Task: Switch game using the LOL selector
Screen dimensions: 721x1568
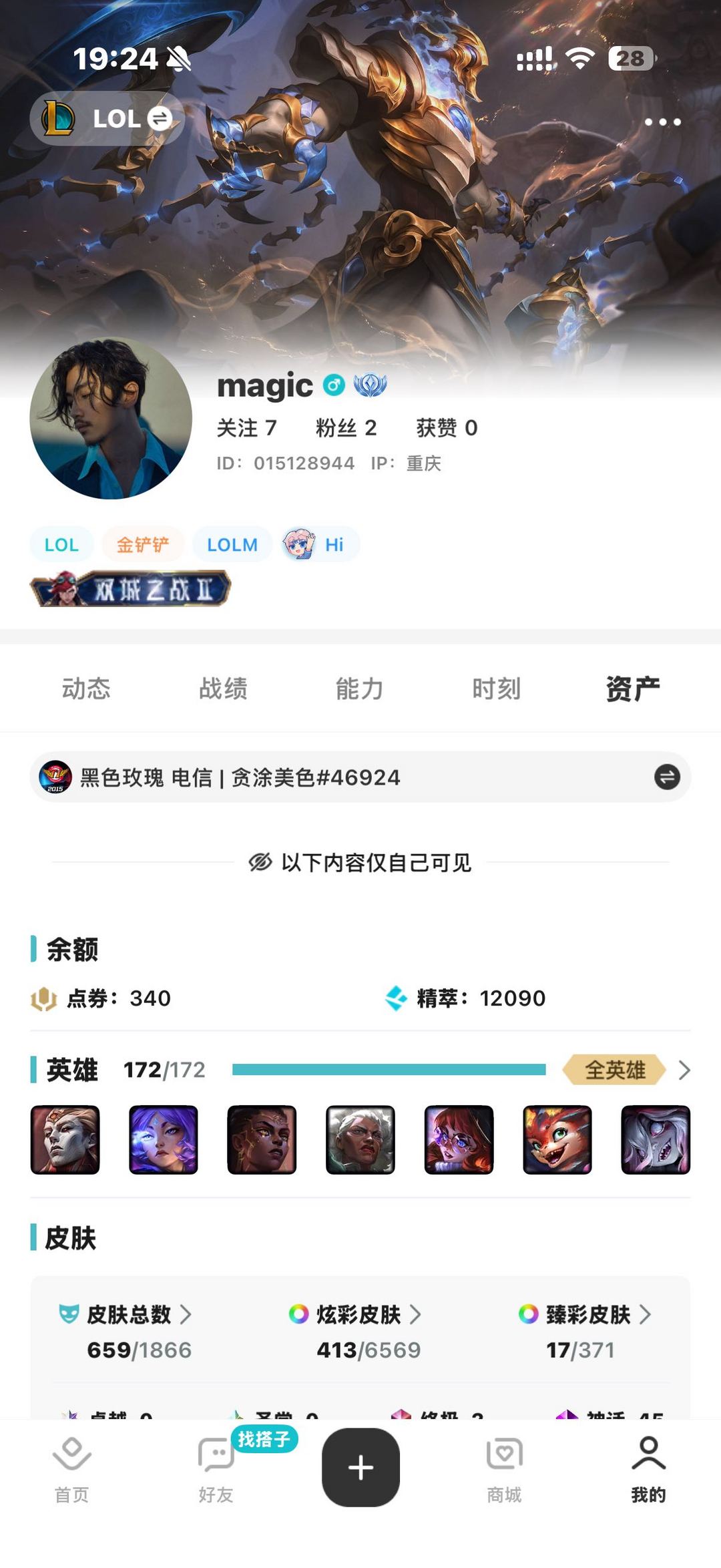Action: point(108,119)
